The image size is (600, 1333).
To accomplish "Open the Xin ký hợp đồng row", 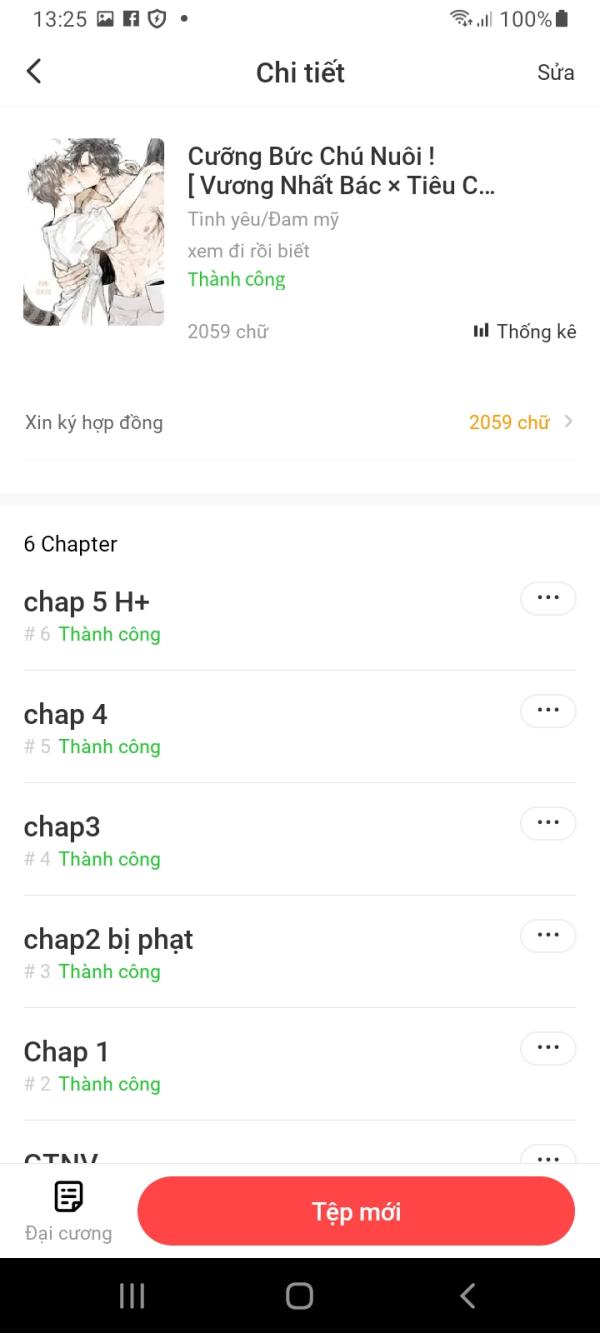I will (300, 422).
